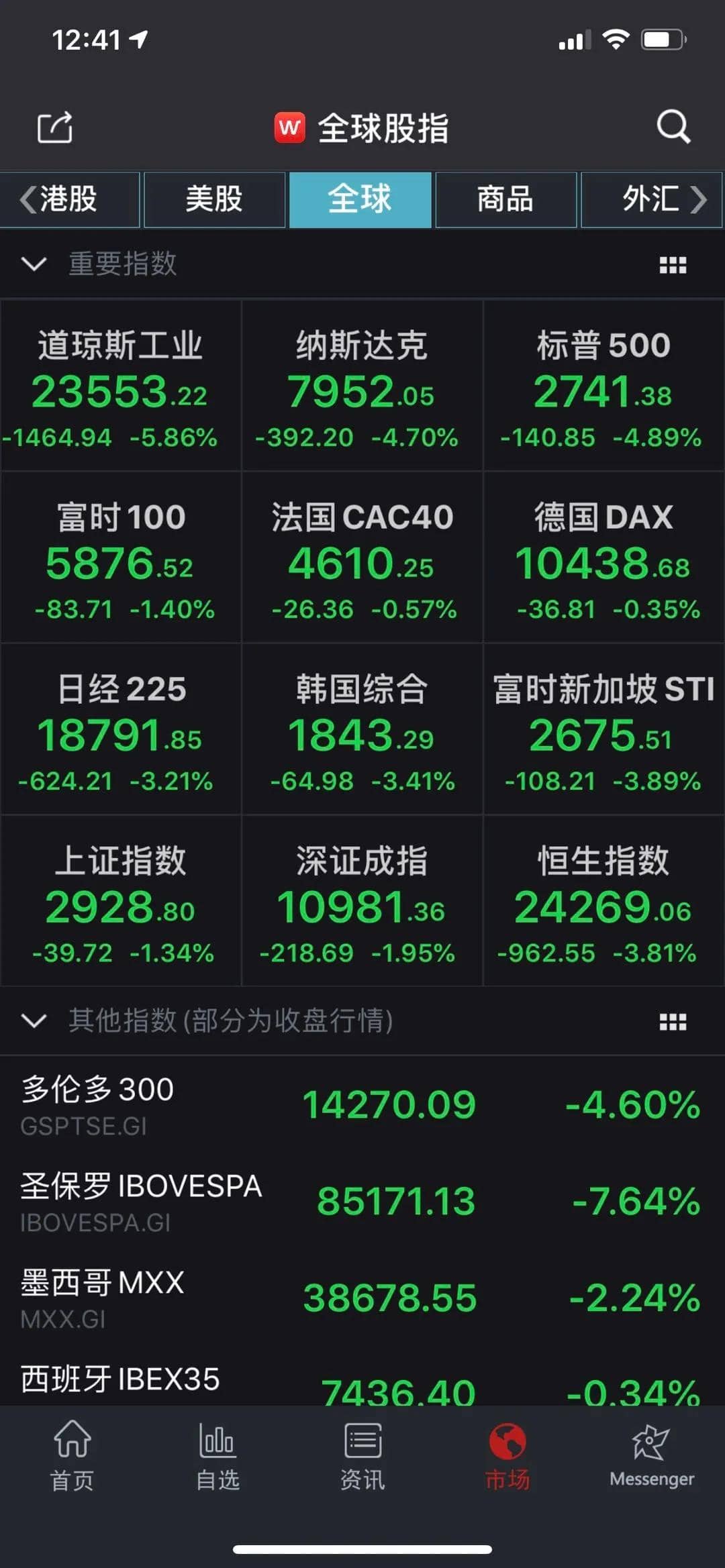Screen dimensions: 725x1568
Task: Open the 恒生指数 card
Action: [603, 901]
